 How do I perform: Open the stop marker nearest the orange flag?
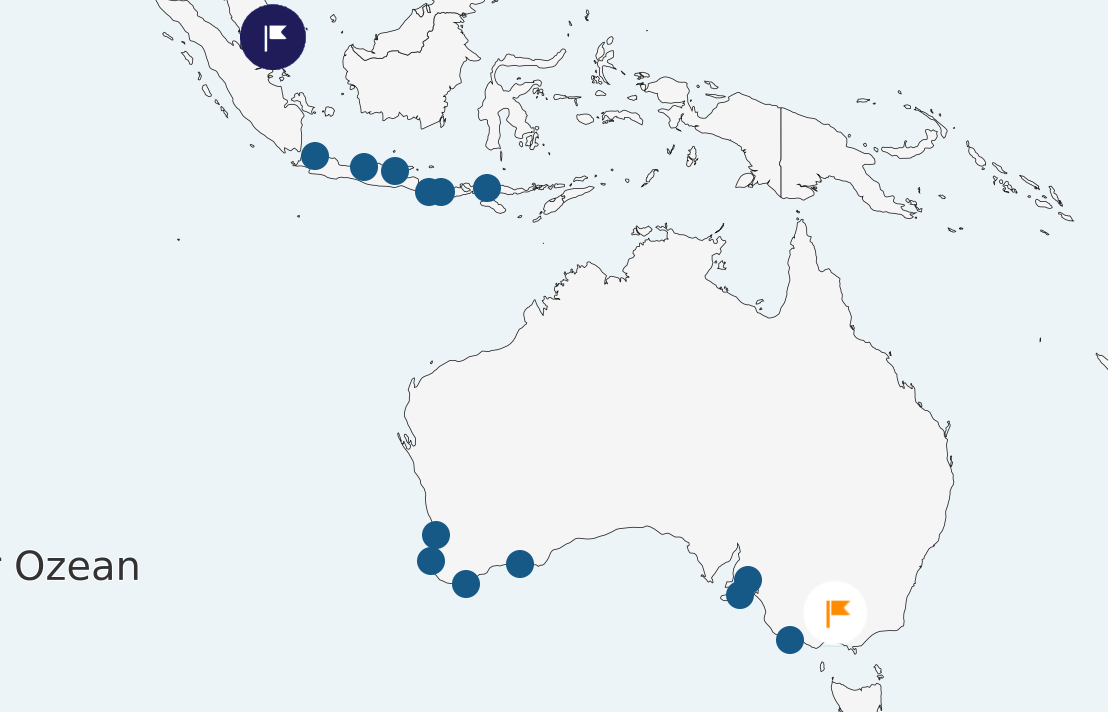tap(790, 640)
